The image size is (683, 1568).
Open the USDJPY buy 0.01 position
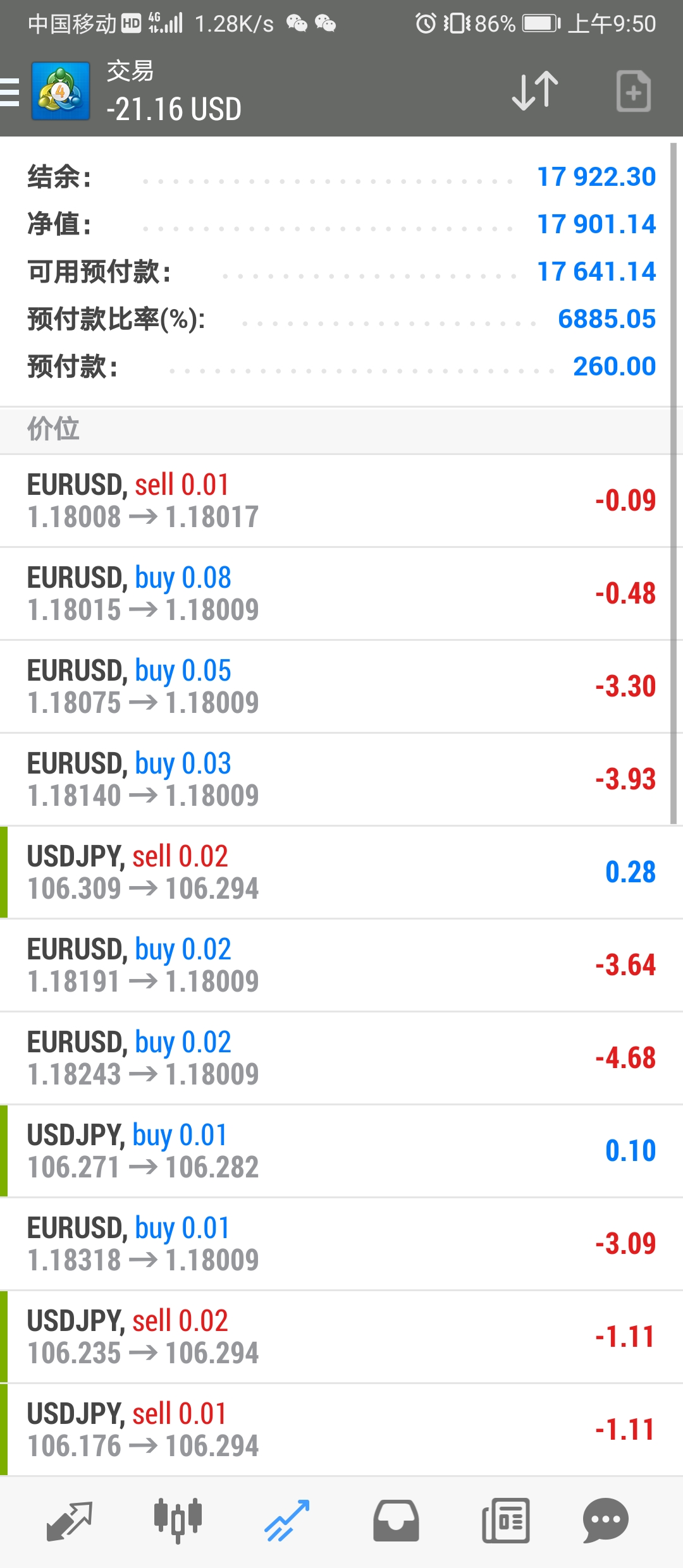tap(341, 1151)
